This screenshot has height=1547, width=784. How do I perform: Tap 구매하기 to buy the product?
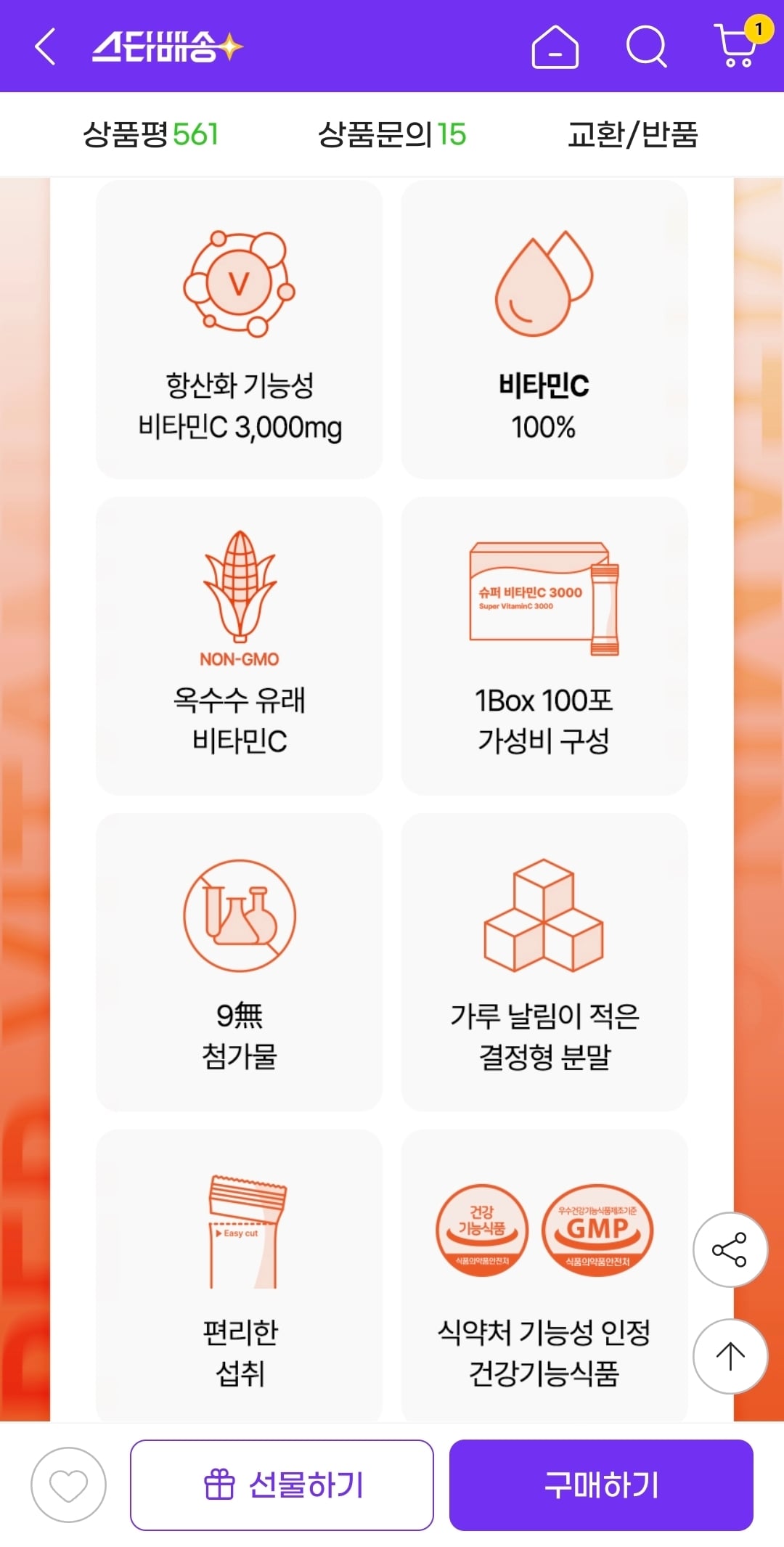pos(601,1485)
